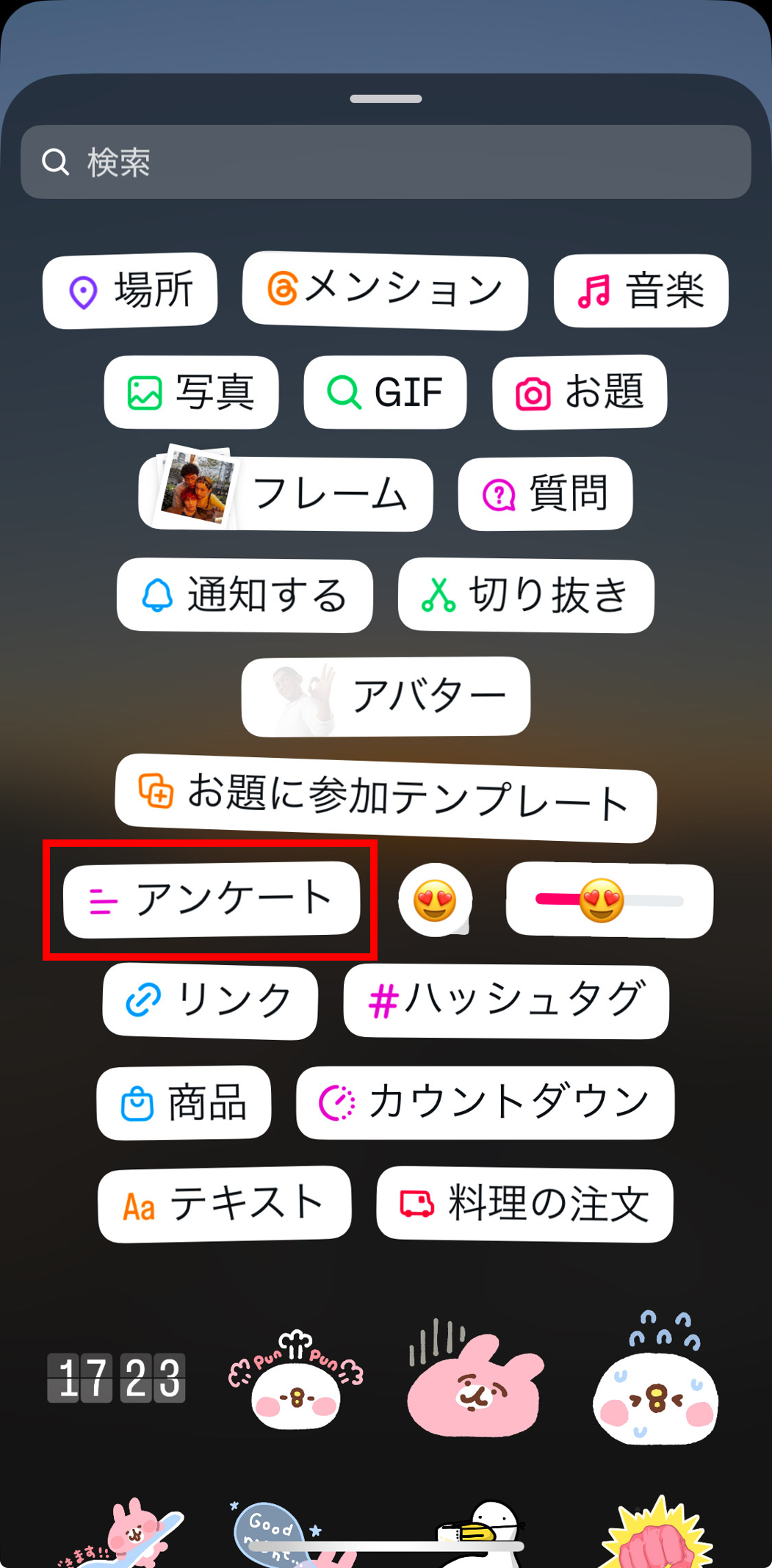Screen dimensions: 772x1568
Task: Open the GIF sticker search
Action: click(x=385, y=392)
